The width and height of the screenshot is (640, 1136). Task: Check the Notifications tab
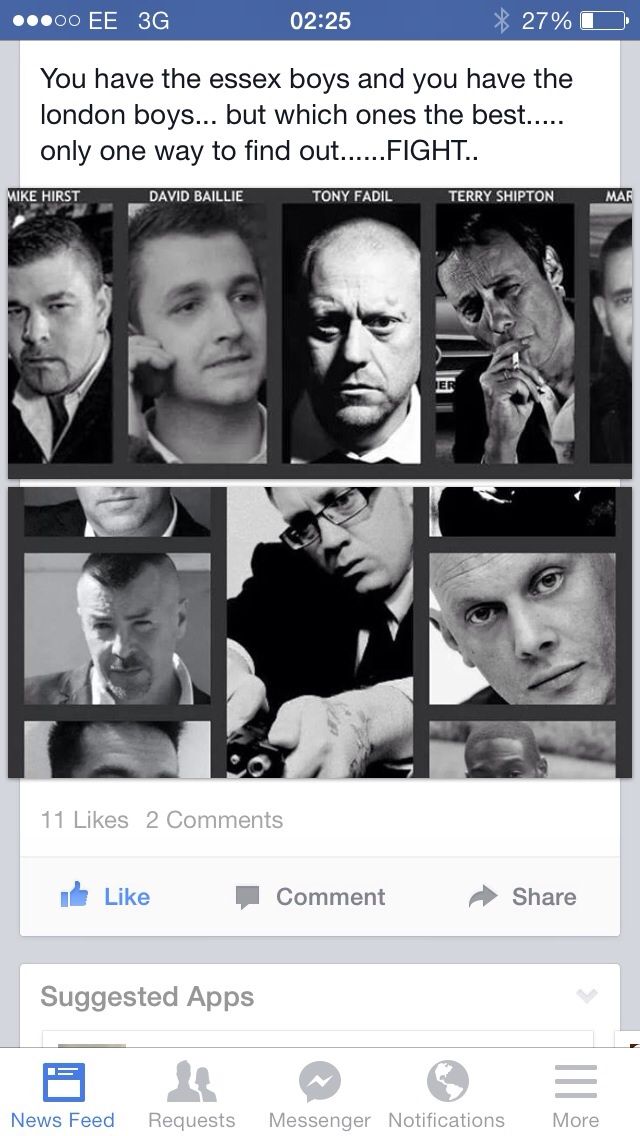[446, 1095]
